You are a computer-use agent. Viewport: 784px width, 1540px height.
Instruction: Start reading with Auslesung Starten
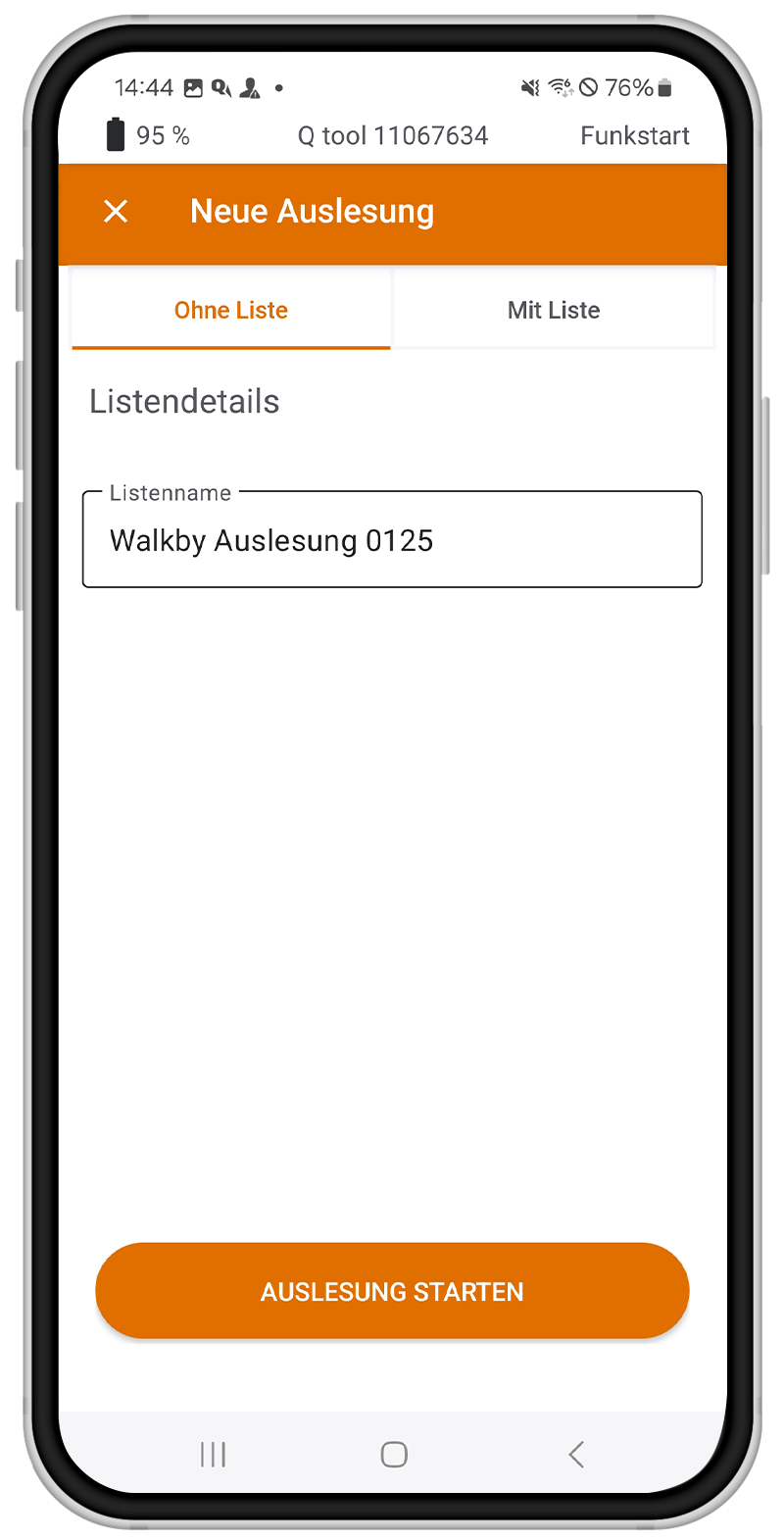coord(392,1291)
